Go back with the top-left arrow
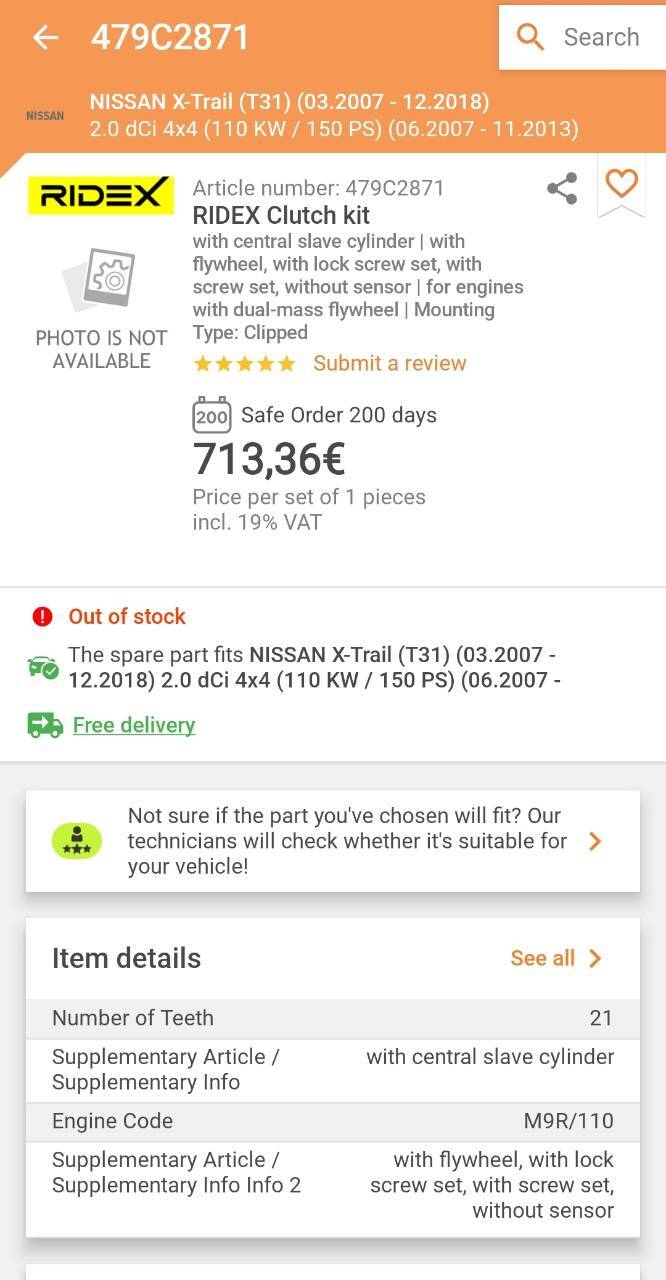The height and width of the screenshot is (1280, 666). (x=45, y=38)
